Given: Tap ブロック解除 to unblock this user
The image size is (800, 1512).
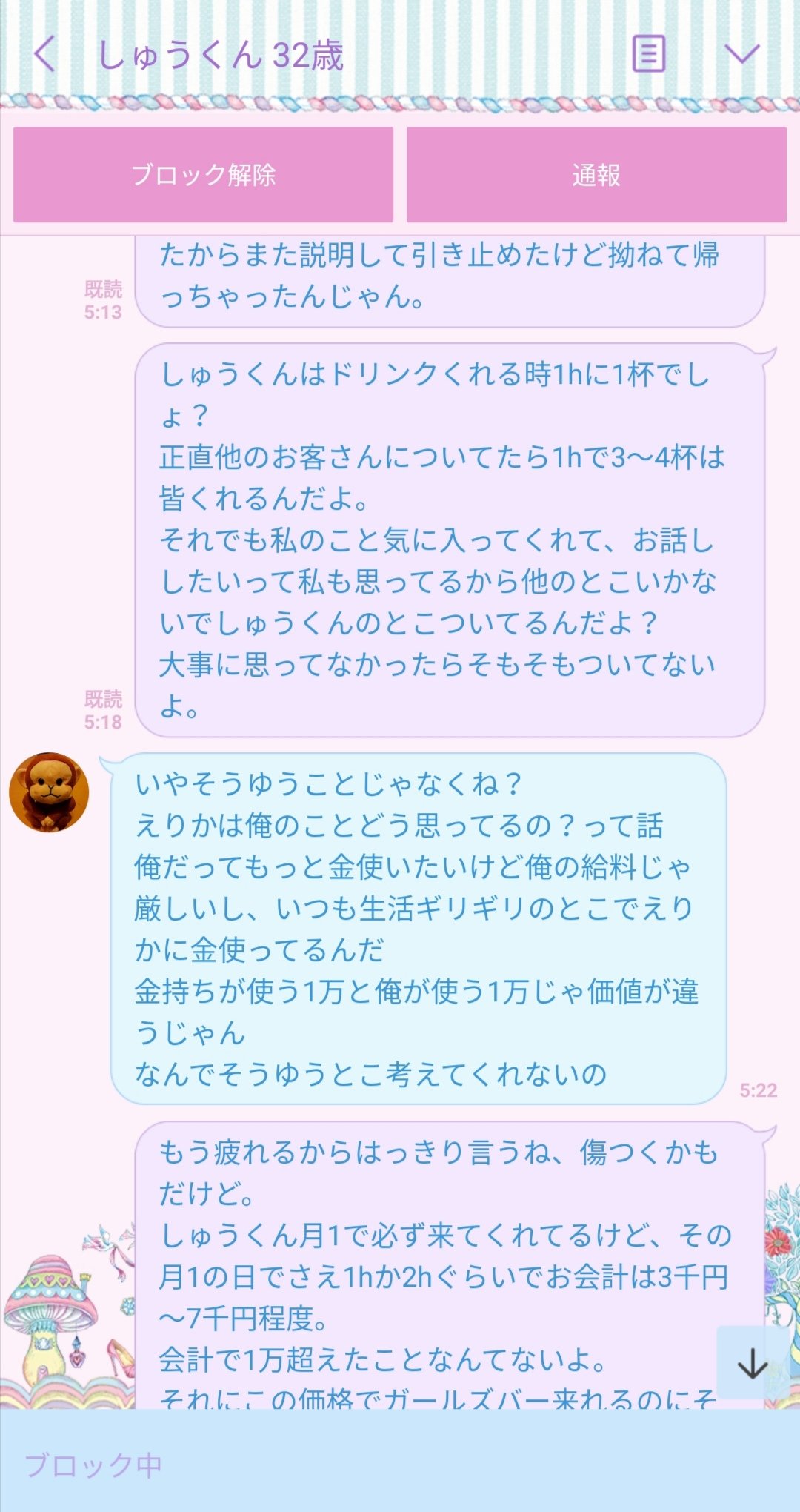Looking at the screenshot, I should click(203, 175).
